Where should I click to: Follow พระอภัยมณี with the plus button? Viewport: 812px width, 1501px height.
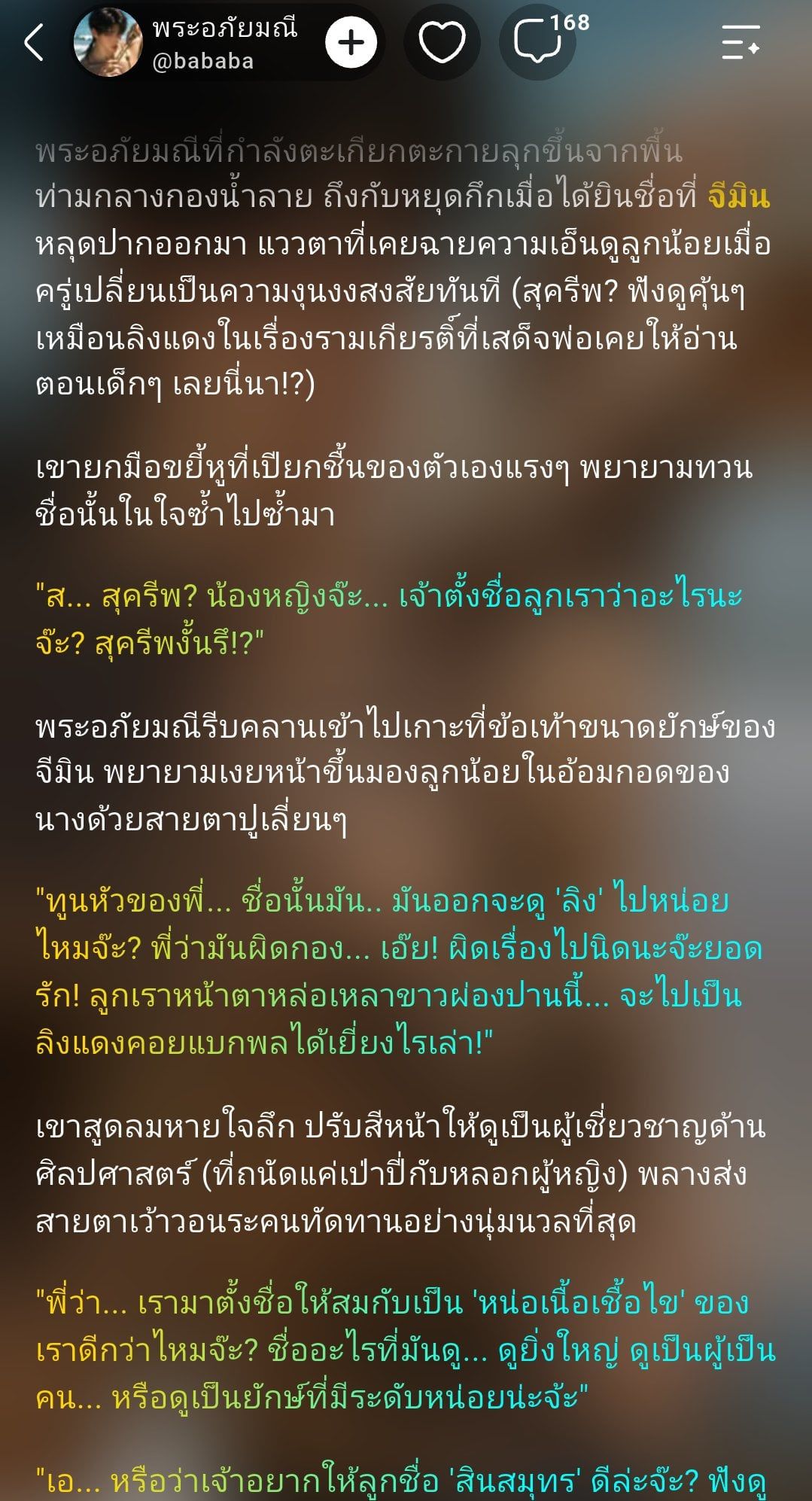[x=351, y=42]
